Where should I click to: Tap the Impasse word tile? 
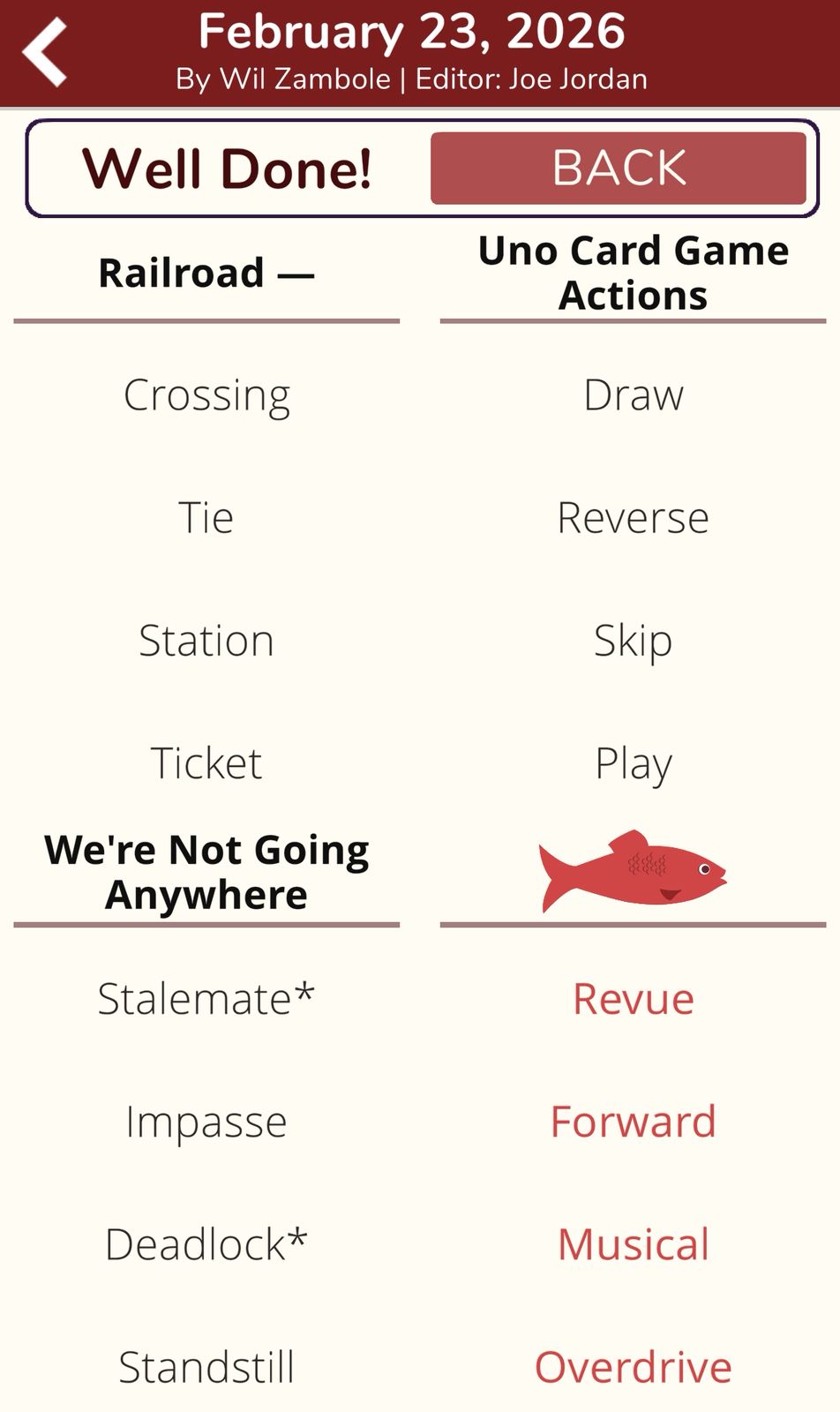tap(206, 1121)
